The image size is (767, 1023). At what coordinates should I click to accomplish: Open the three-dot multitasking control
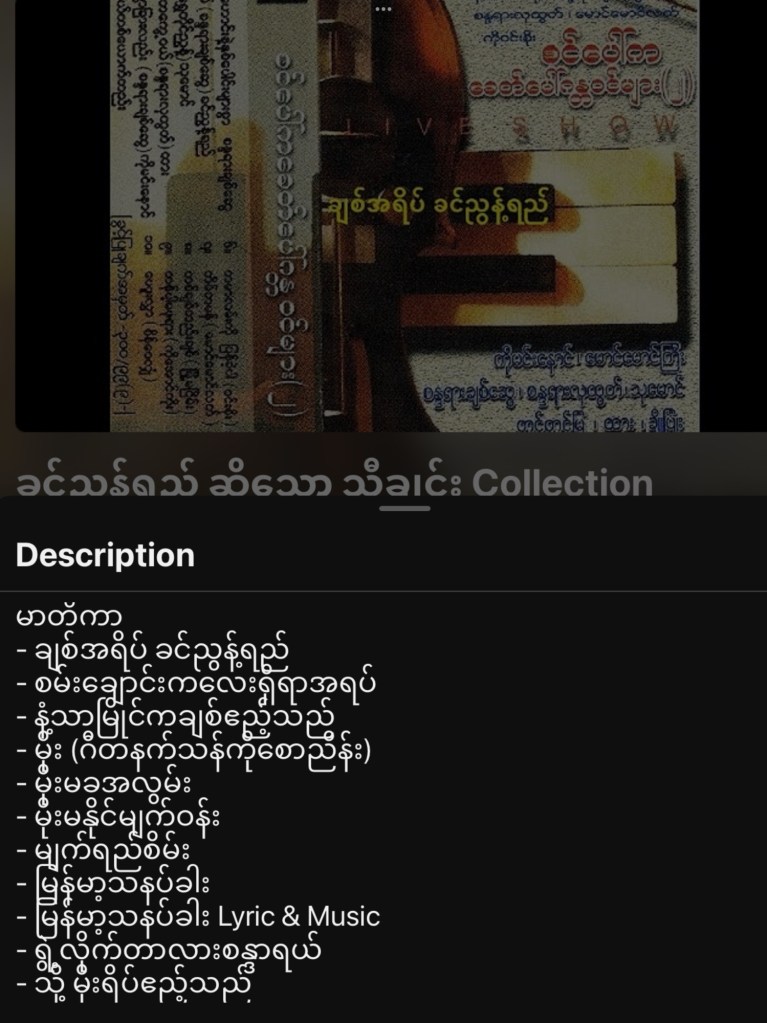click(x=383, y=8)
